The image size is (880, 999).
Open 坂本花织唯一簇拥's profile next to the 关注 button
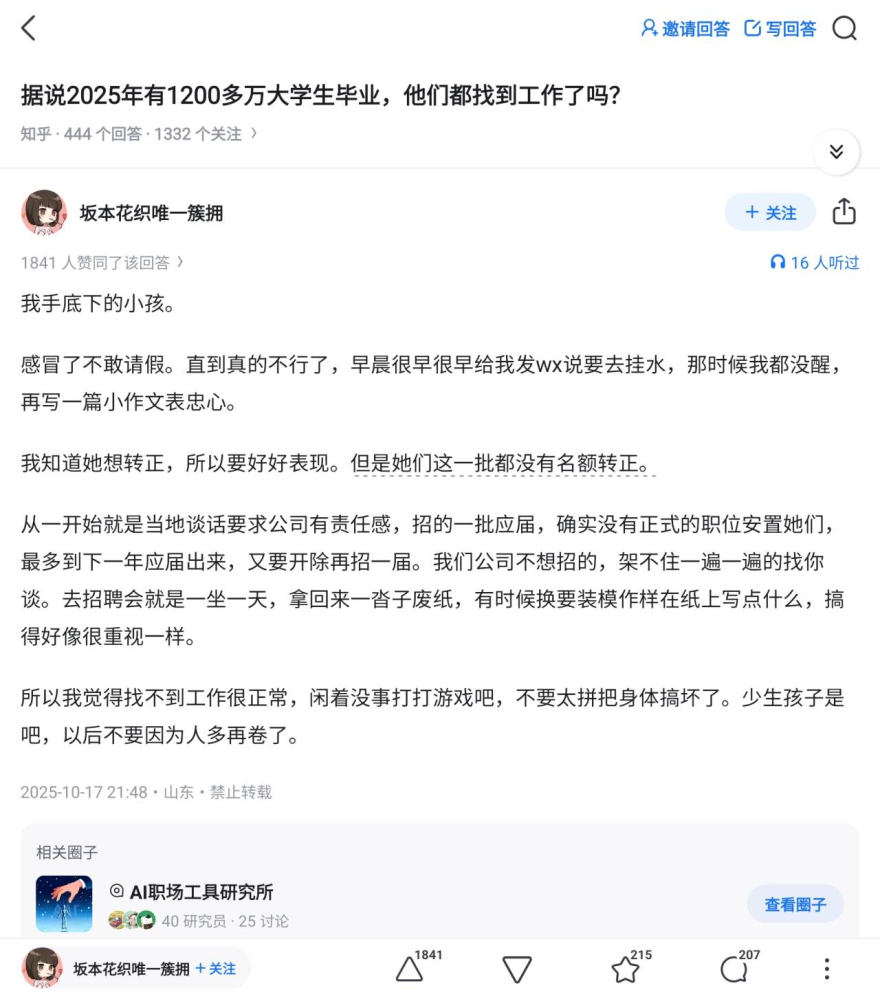[x=151, y=213]
